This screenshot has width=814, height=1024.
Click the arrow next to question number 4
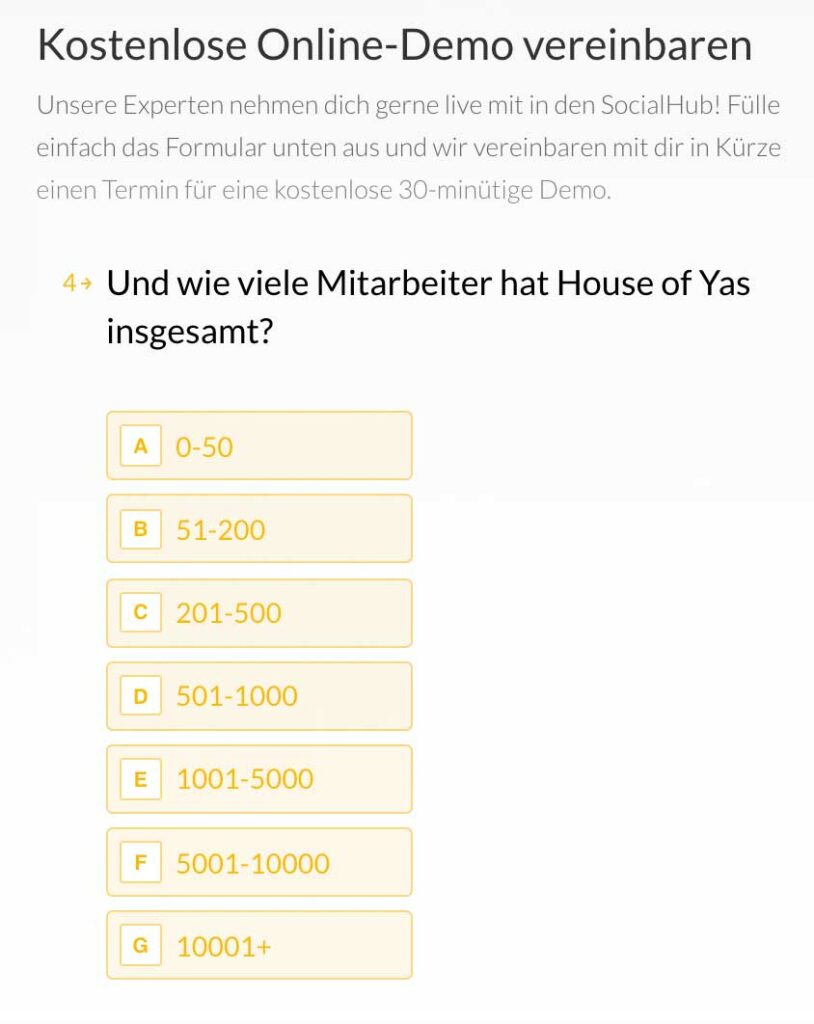[85, 285]
